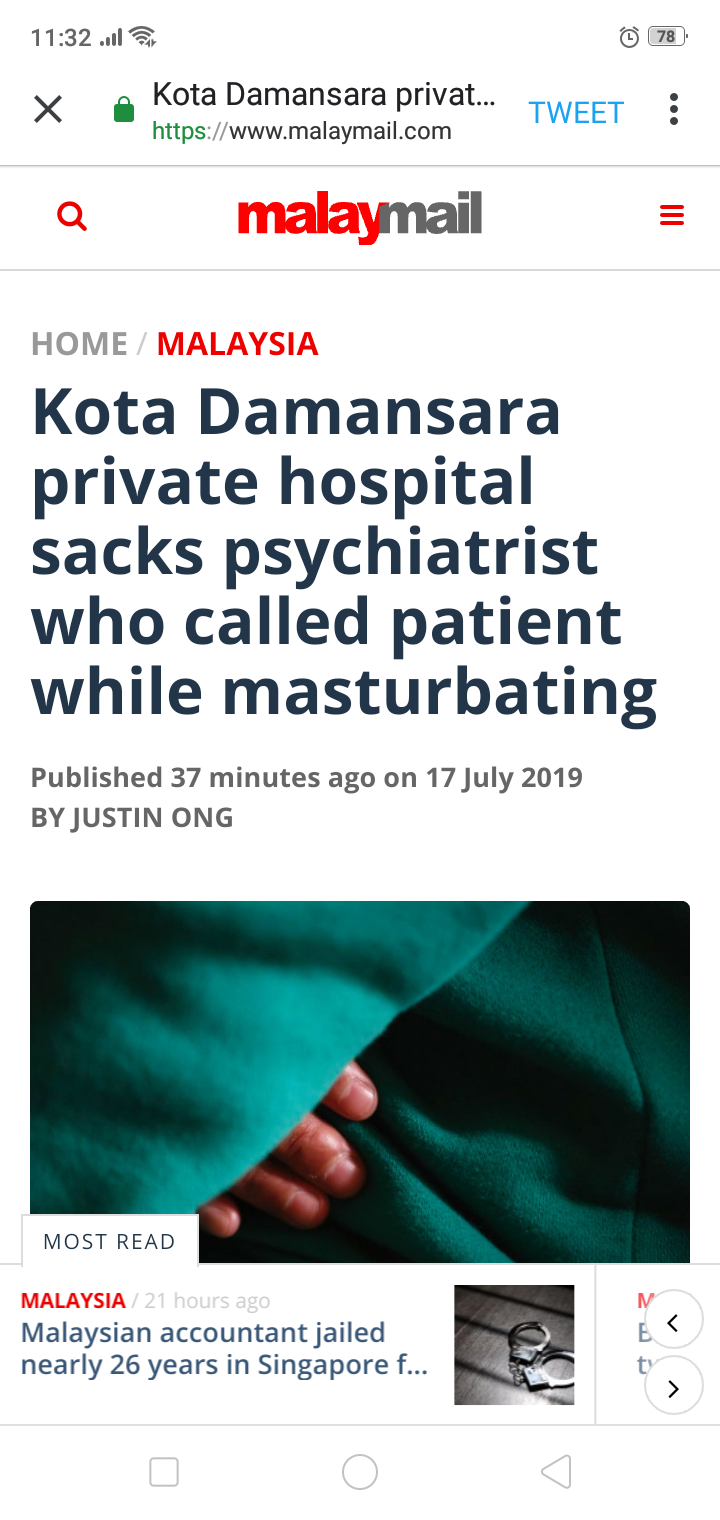This screenshot has width=720, height=1520.
Task: Open the recent apps view
Action: [164, 1471]
